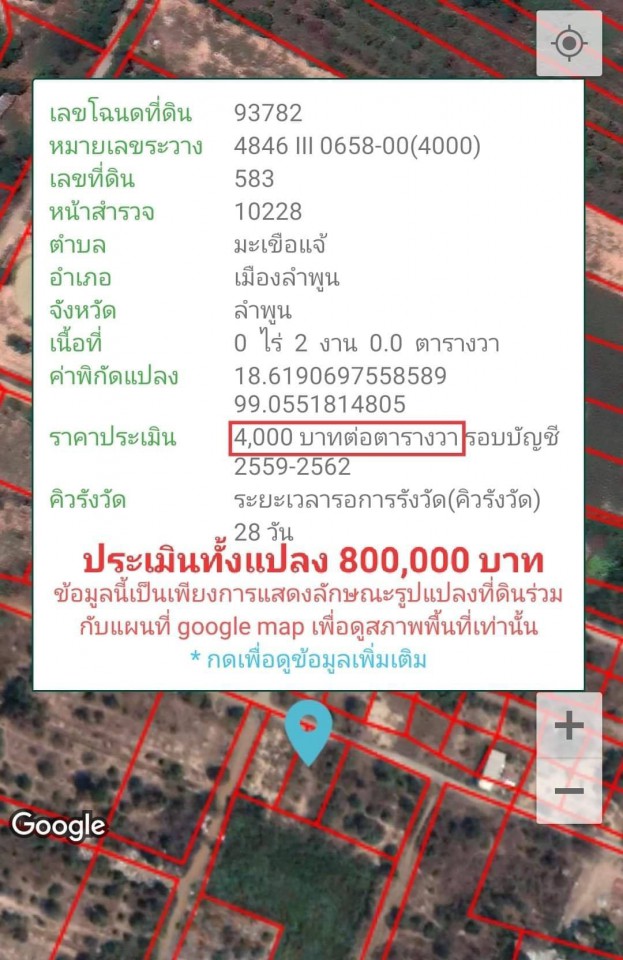Center map on my current location
Viewport: 623px width, 960px height.
coord(569,44)
